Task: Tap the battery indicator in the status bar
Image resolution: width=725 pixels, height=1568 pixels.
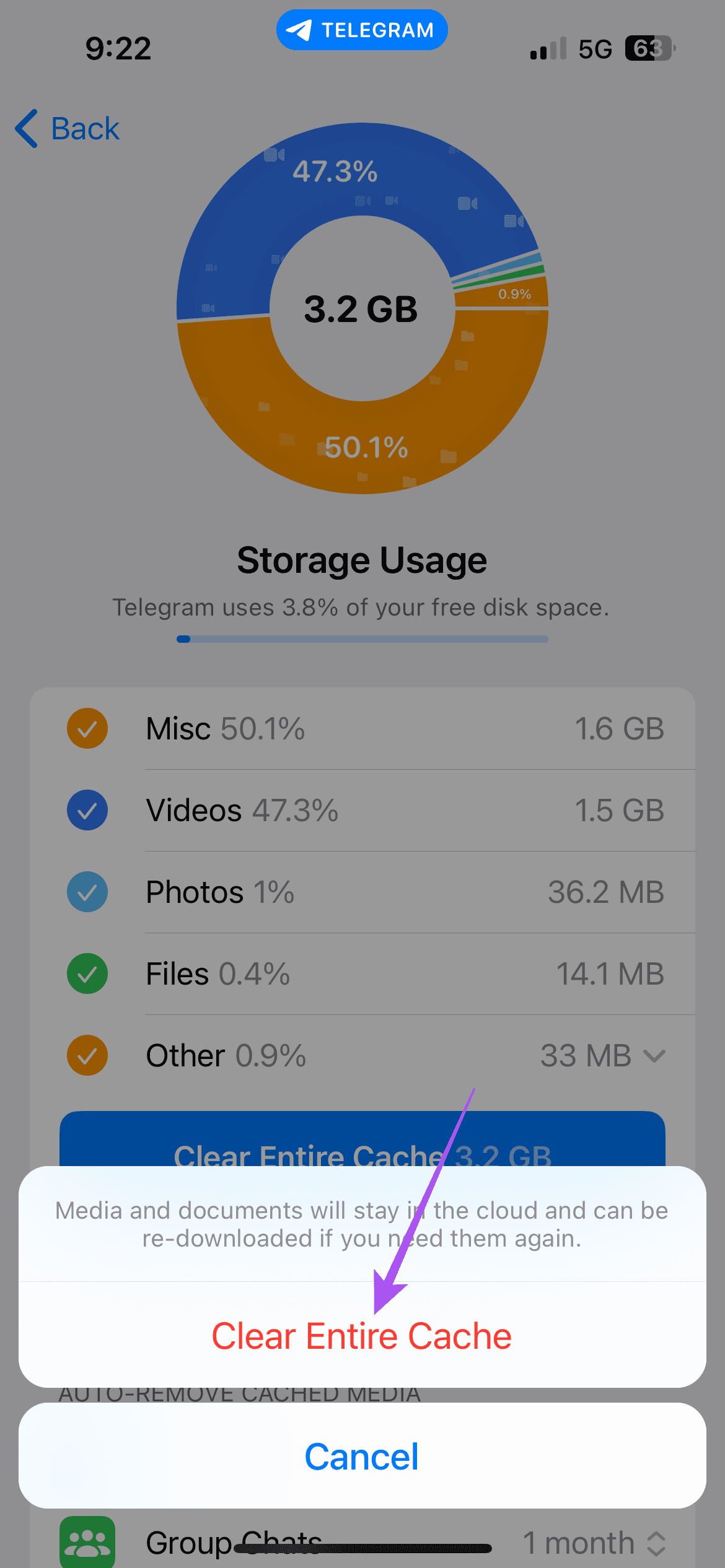Action: 649,48
